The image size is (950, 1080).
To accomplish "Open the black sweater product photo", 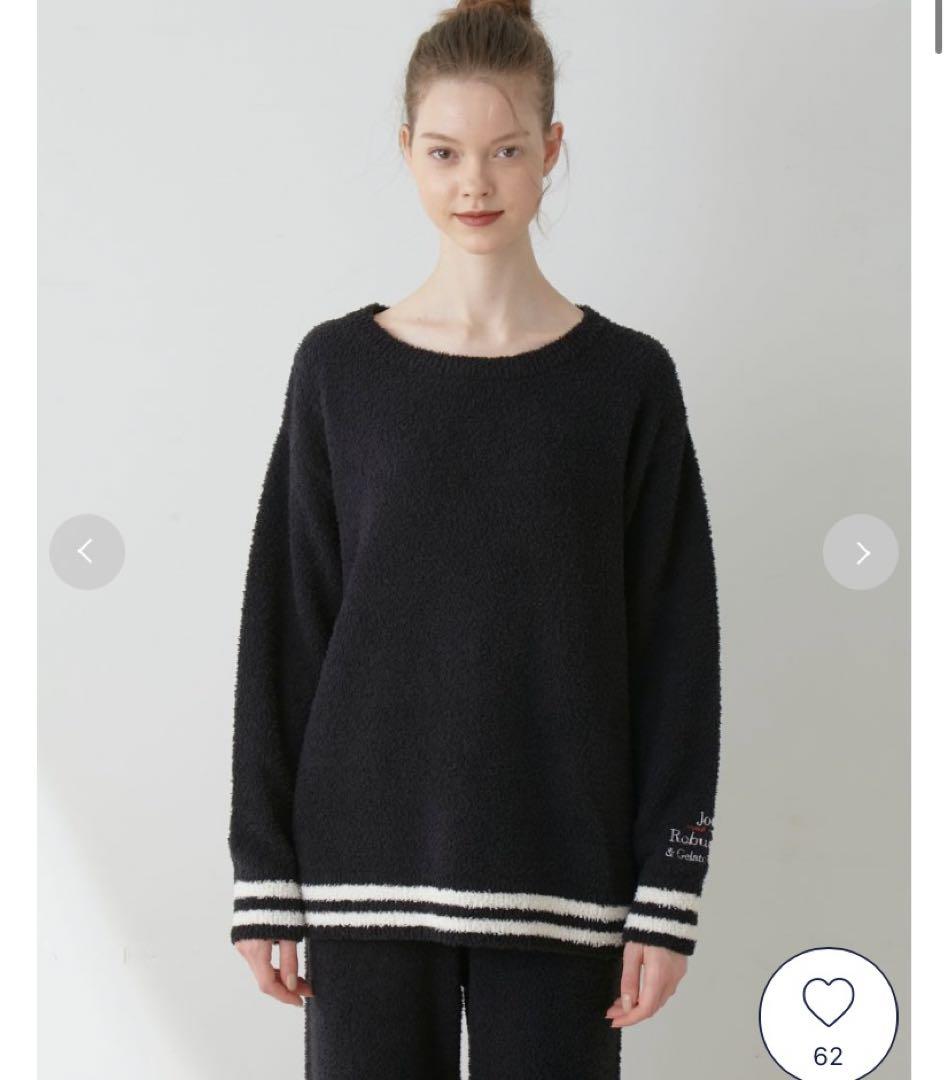I will pyautogui.click(x=474, y=620).
